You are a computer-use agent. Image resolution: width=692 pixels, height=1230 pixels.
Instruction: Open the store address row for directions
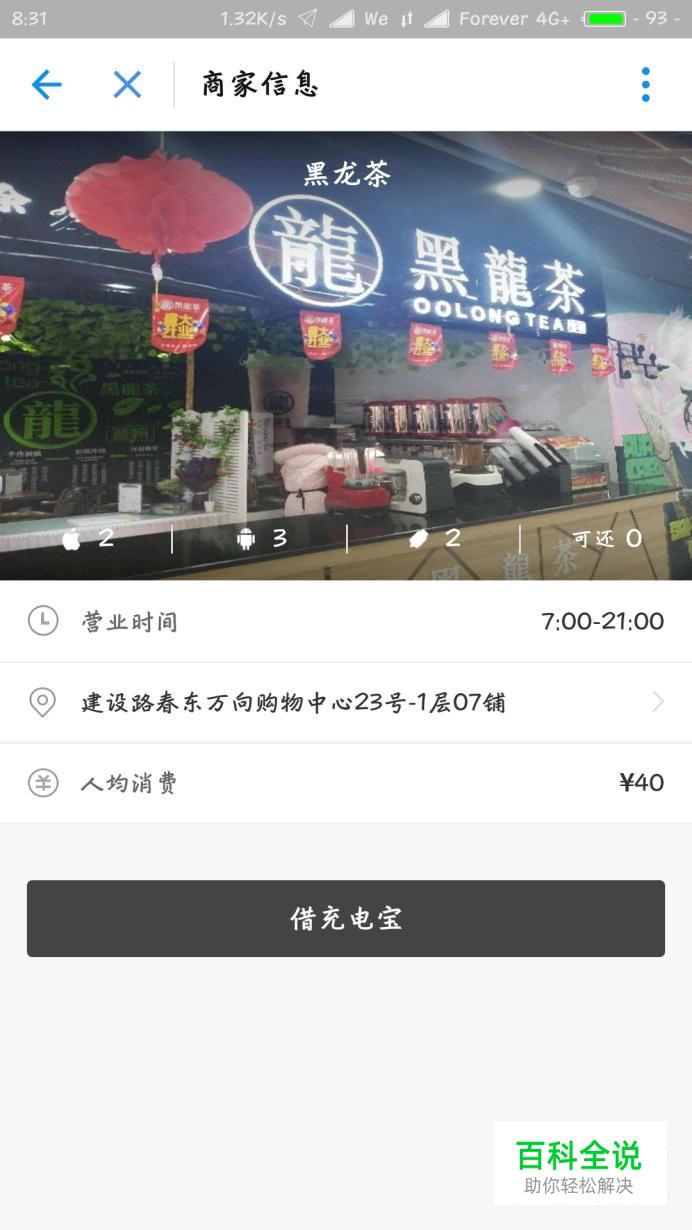[x=346, y=702]
